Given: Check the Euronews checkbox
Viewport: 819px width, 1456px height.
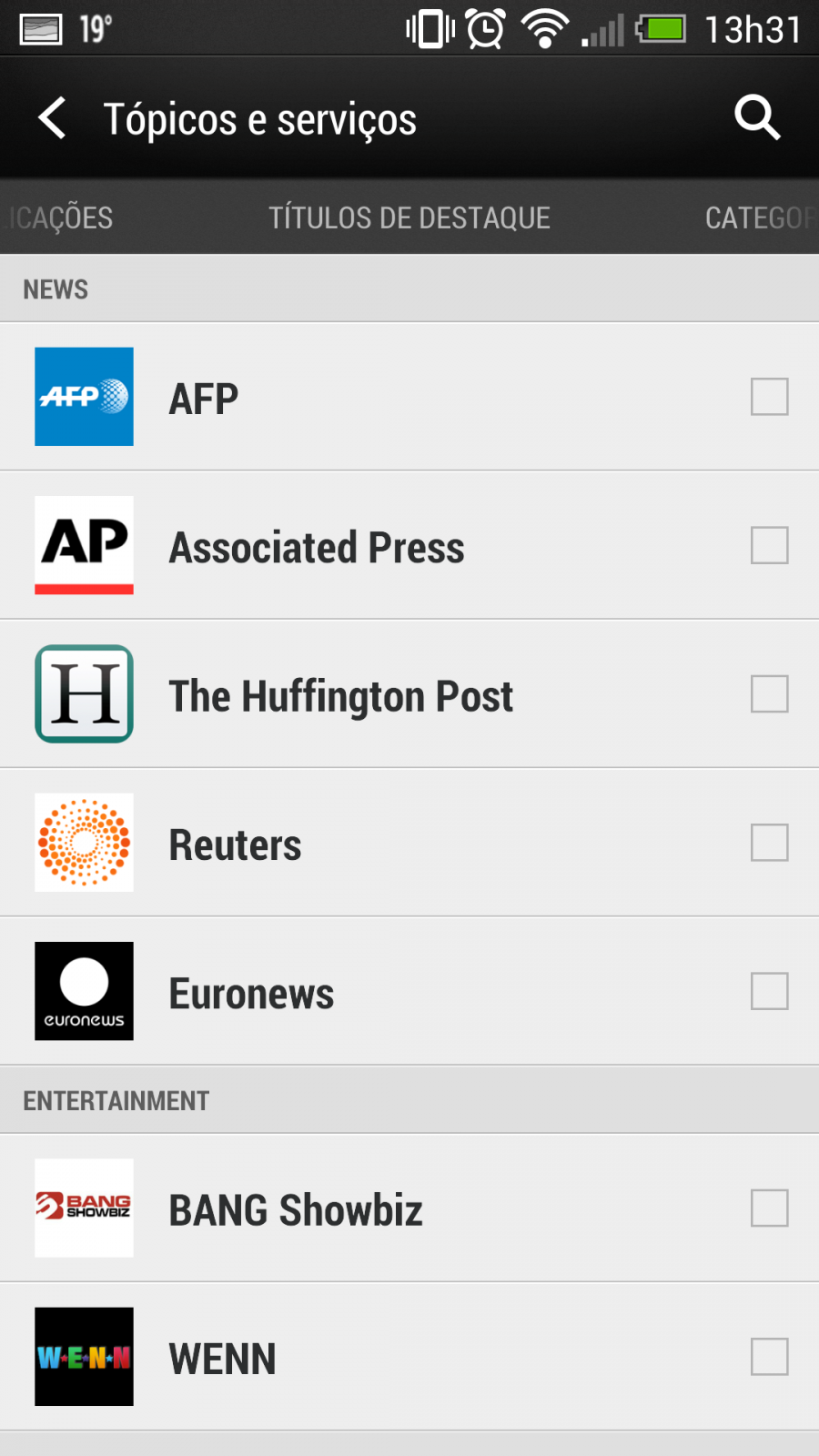Looking at the screenshot, I should tap(770, 991).
